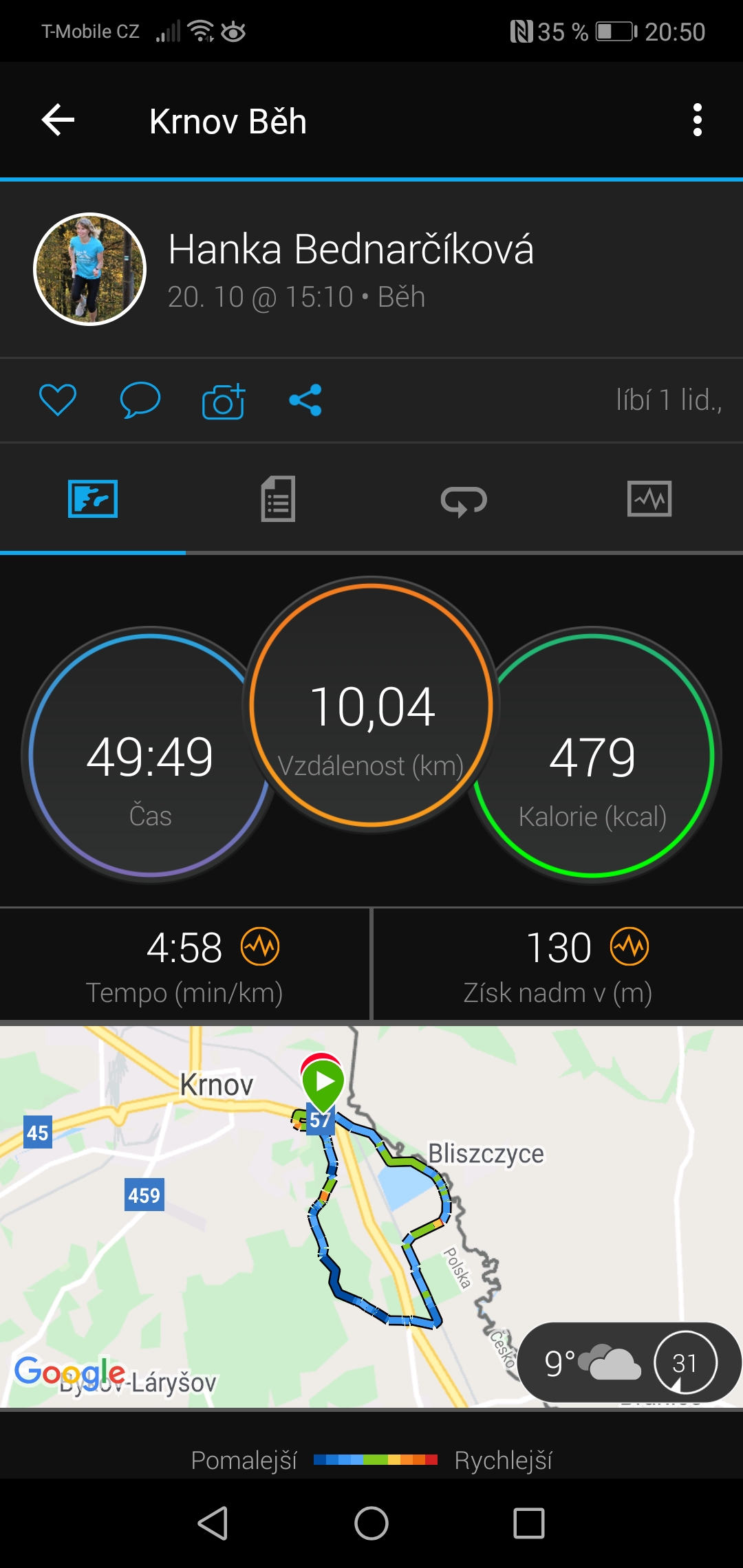Open the run route map

(371, 1217)
